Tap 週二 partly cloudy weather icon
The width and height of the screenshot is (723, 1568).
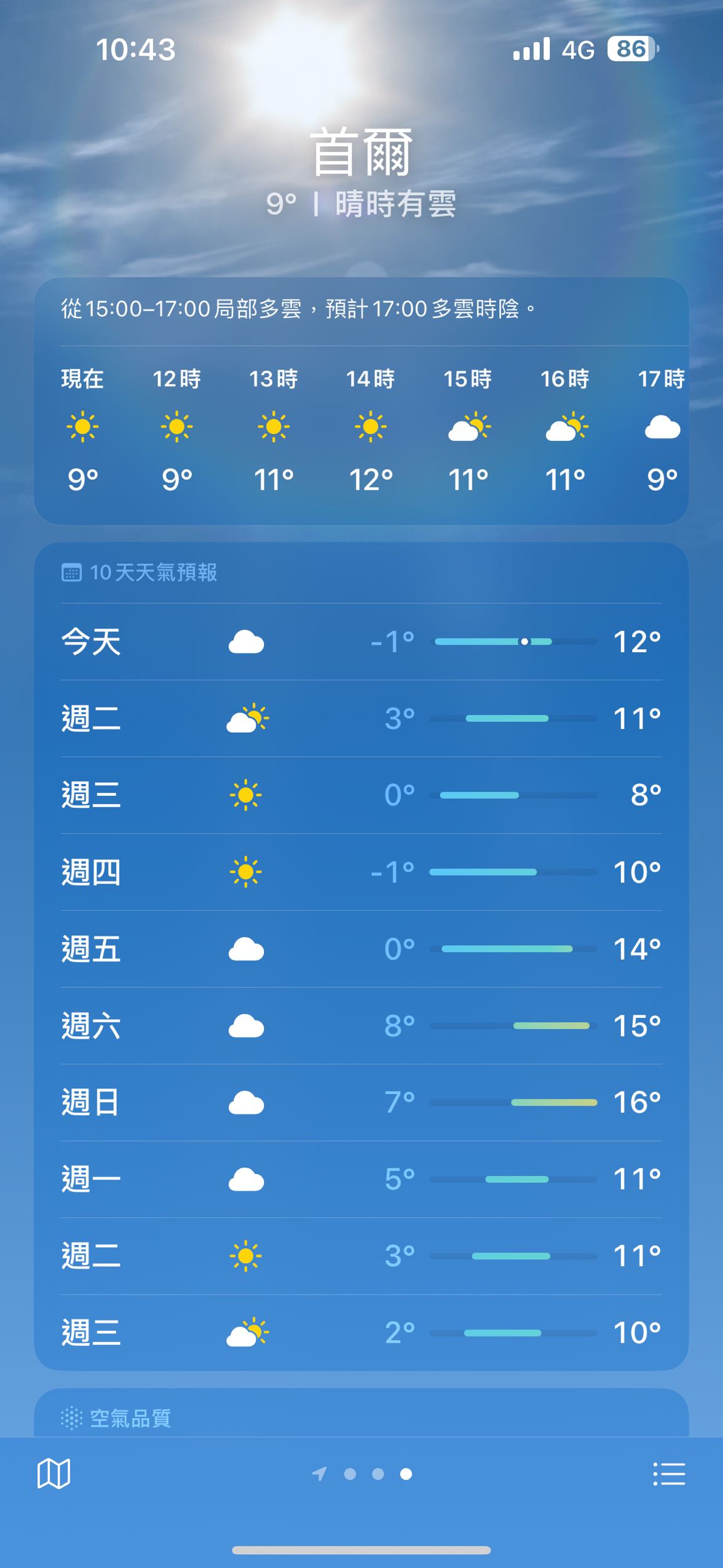(x=247, y=718)
